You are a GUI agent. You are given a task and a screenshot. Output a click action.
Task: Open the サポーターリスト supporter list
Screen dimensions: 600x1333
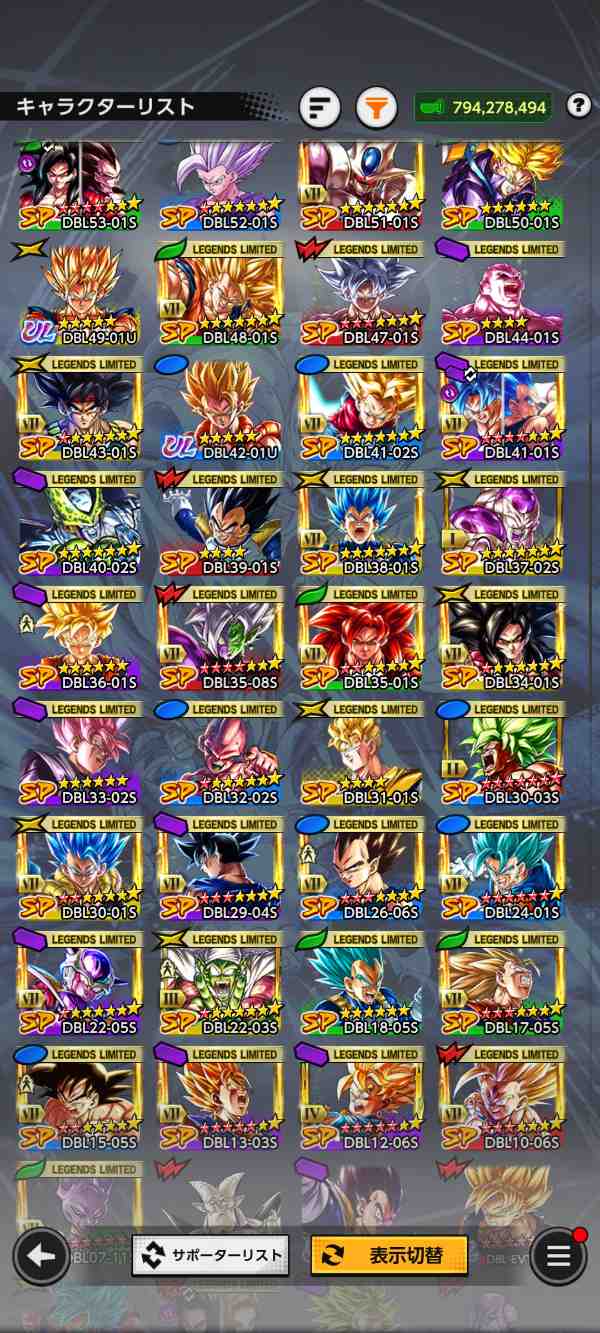tap(211, 1255)
